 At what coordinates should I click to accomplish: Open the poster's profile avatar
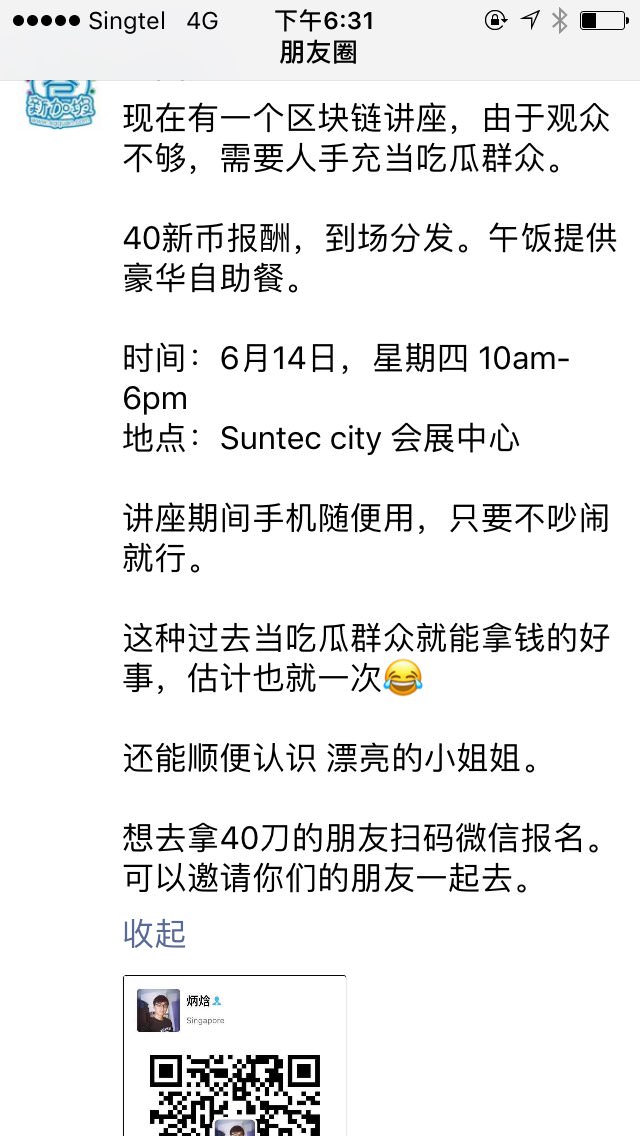click(x=59, y=106)
